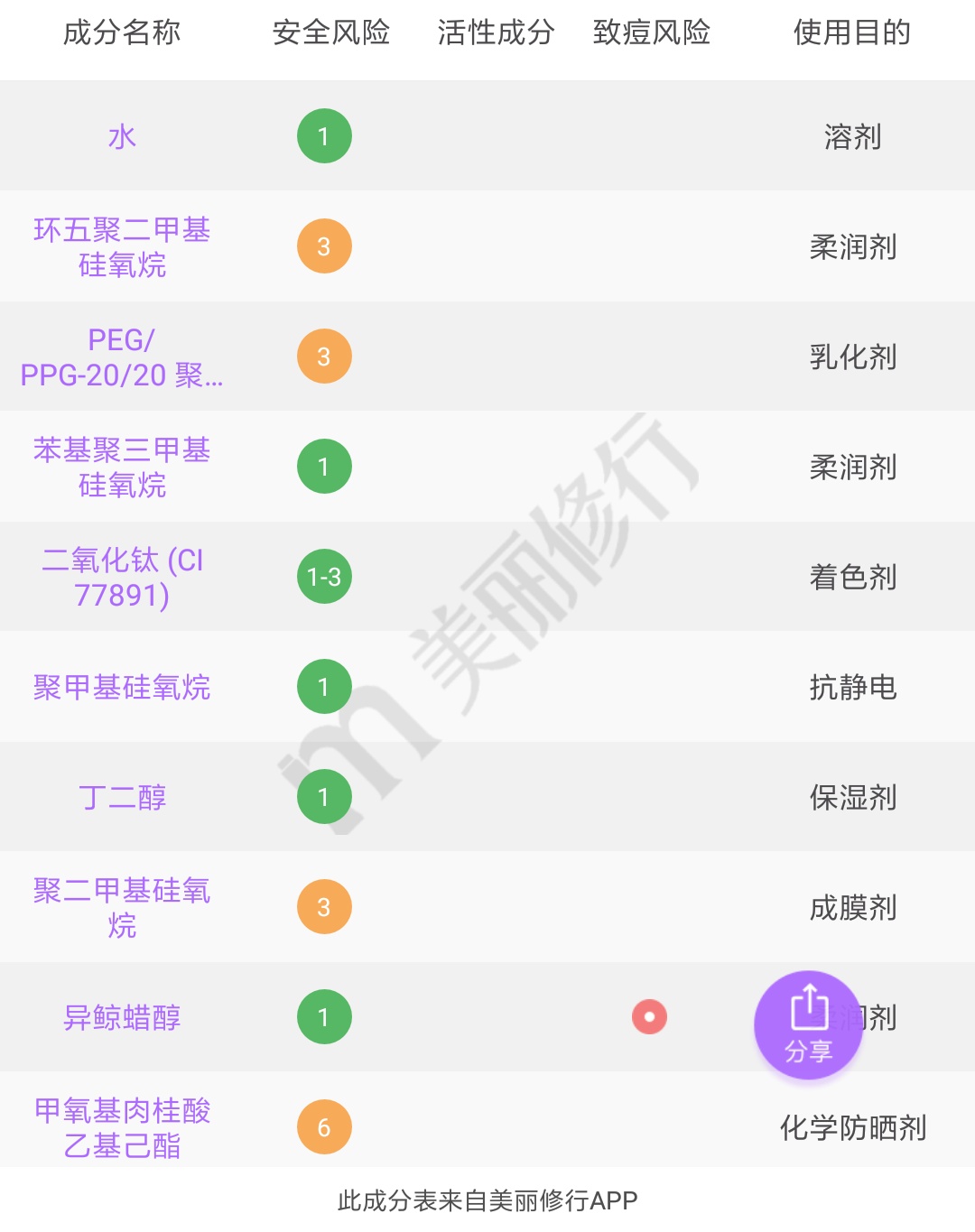Open ingredient details for 水
Viewport: 975px width, 1232px height.
click(122, 137)
